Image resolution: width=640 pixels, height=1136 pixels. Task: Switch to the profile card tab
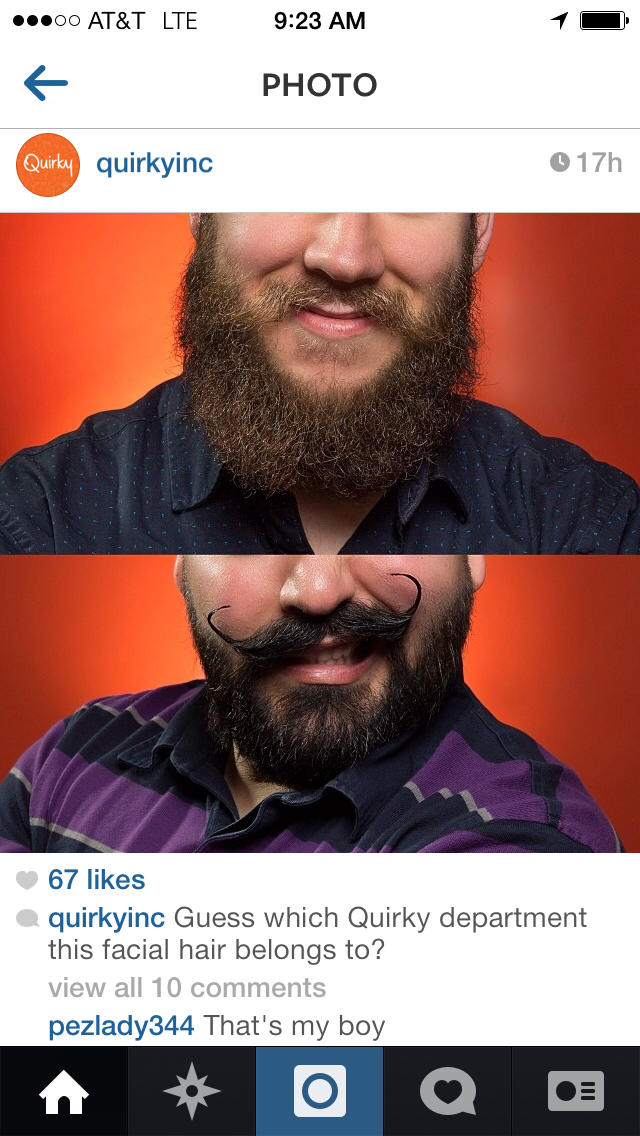575,1091
